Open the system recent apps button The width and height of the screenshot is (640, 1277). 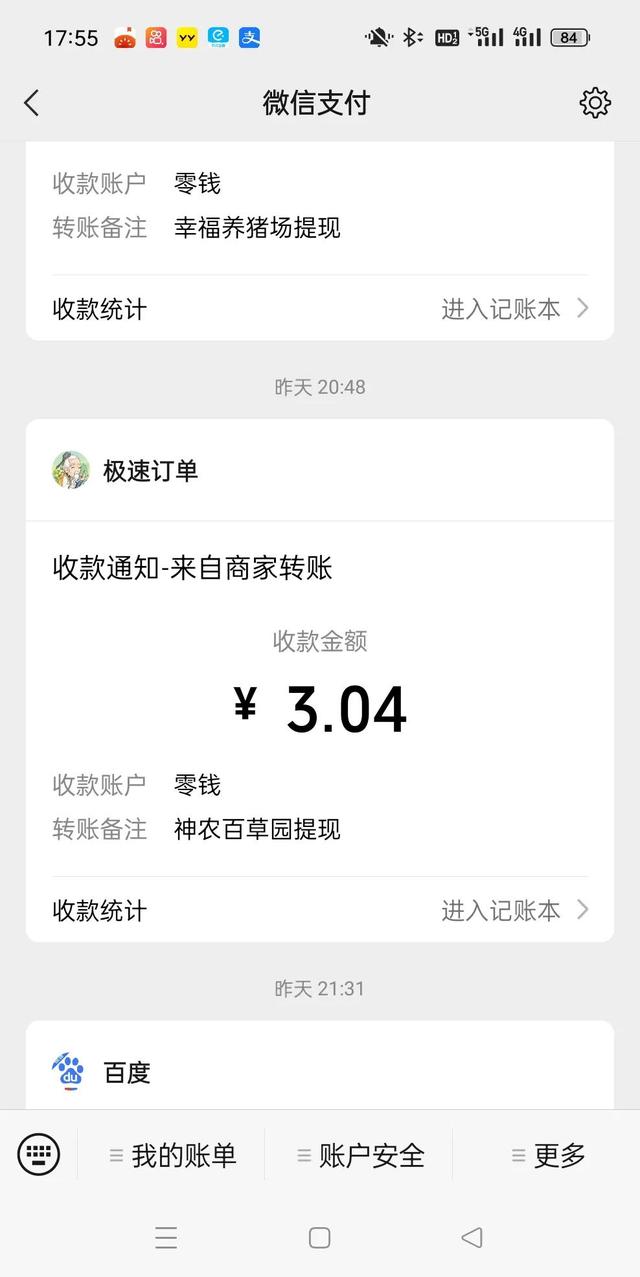coord(166,1238)
